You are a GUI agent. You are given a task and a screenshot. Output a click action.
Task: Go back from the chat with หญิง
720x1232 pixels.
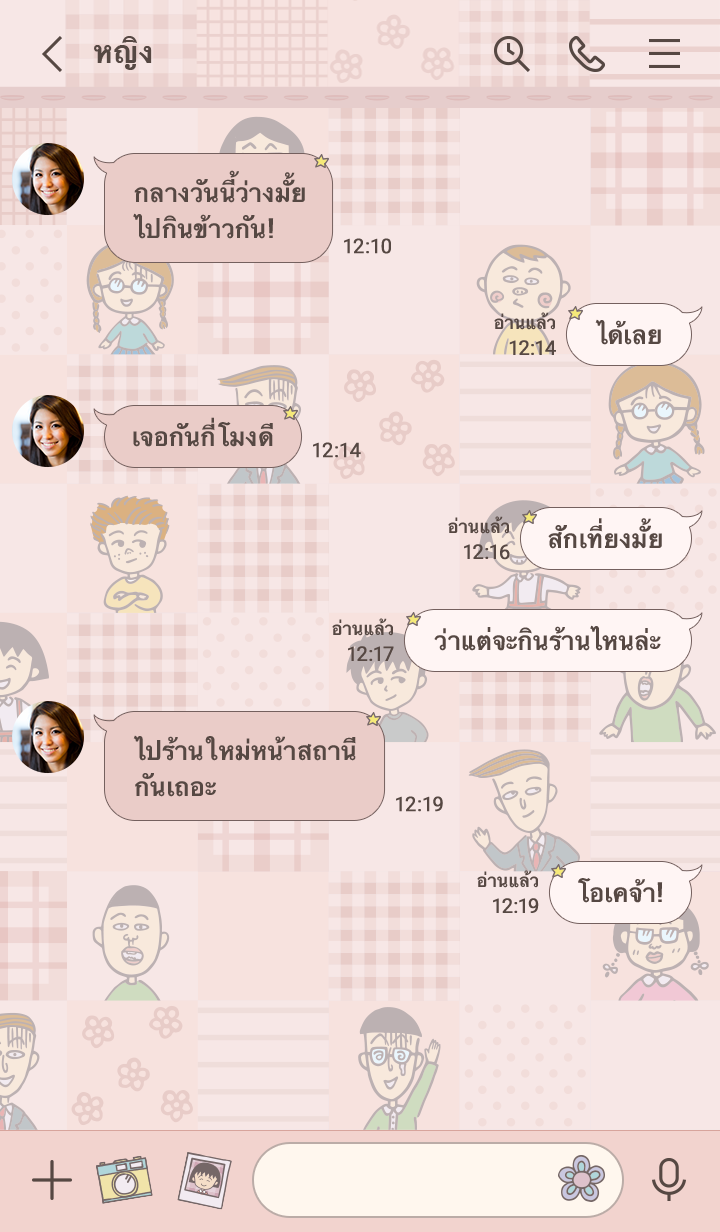pyautogui.click(x=52, y=54)
